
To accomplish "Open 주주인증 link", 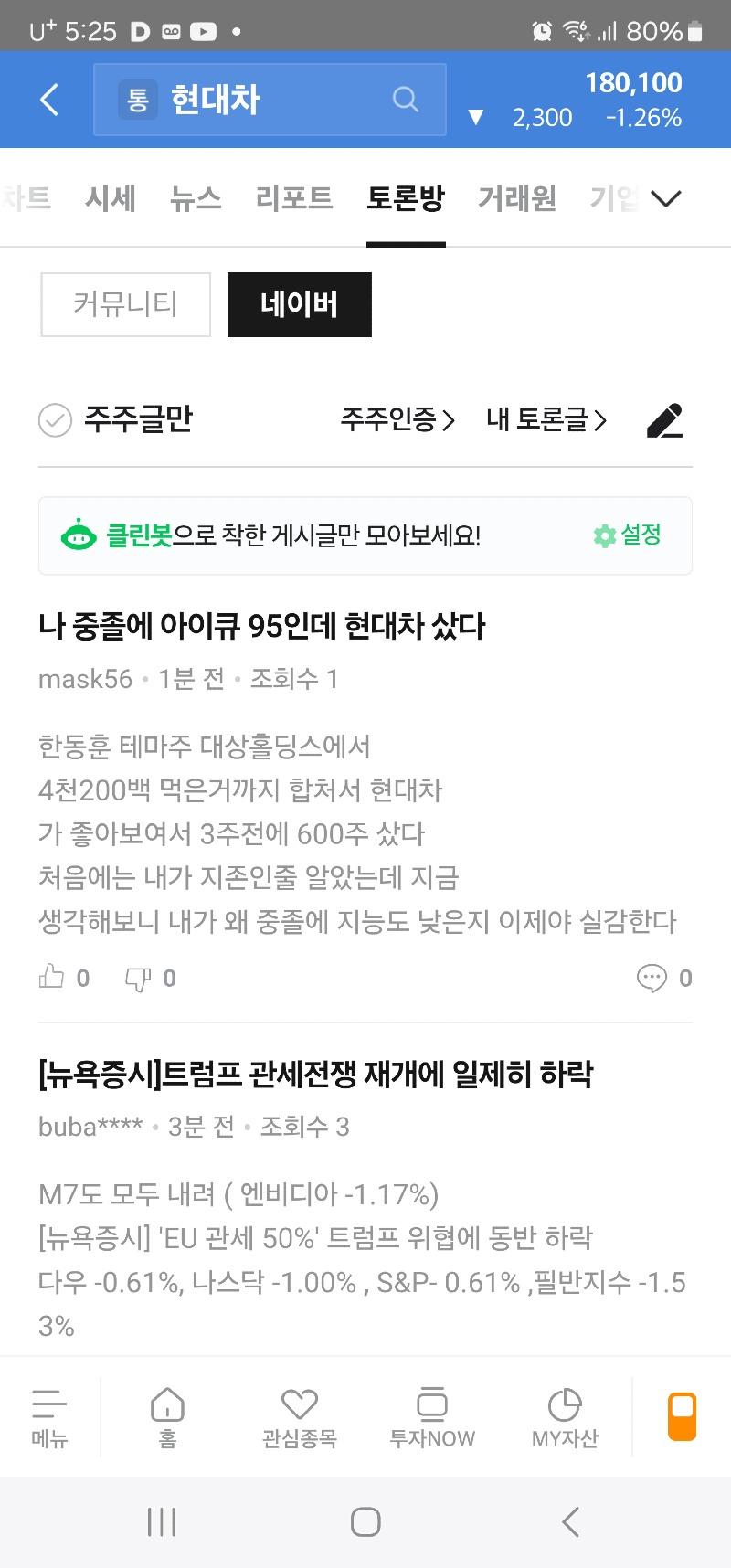I will coord(397,419).
